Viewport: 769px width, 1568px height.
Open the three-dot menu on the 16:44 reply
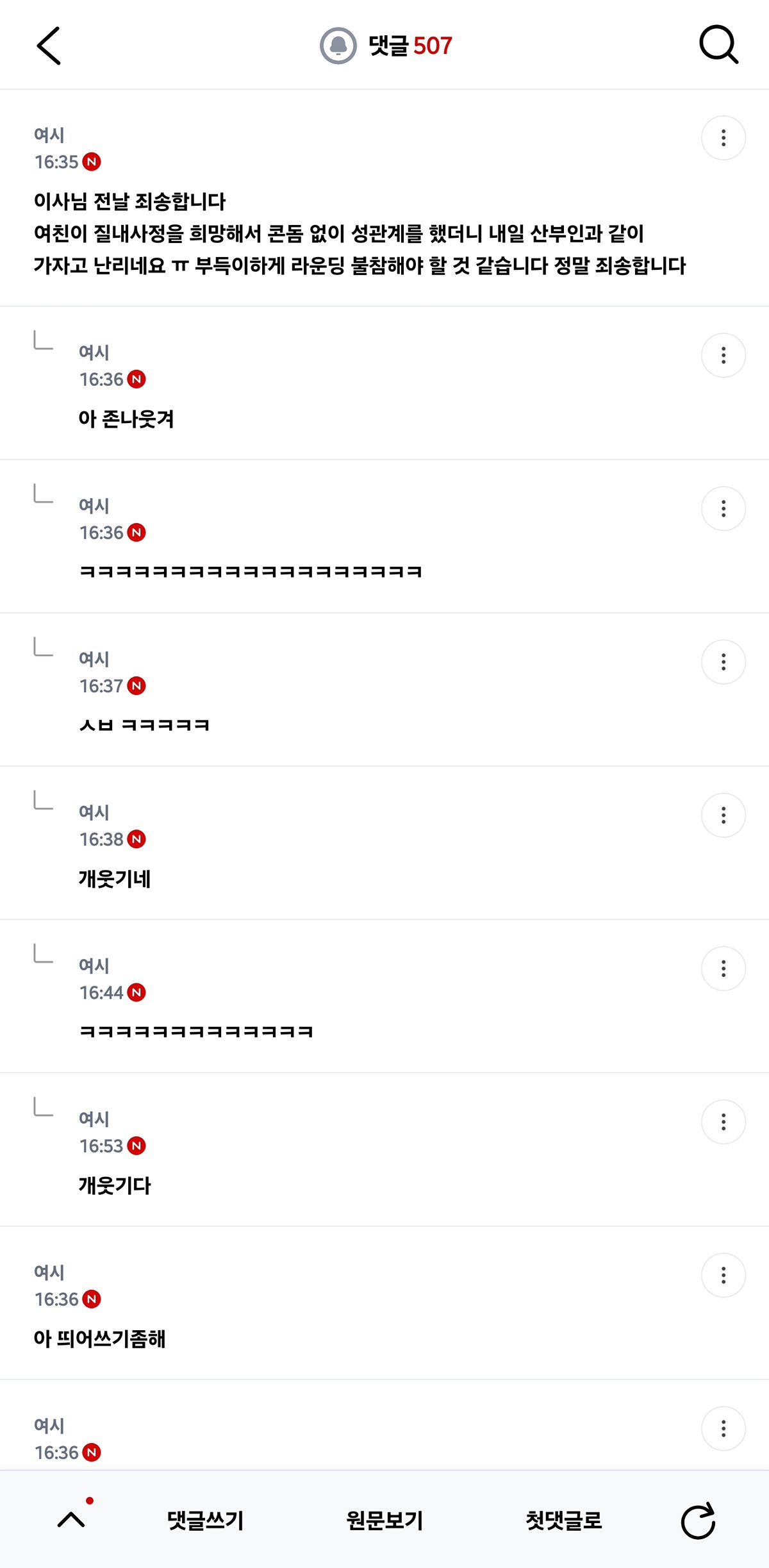pos(724,969)
